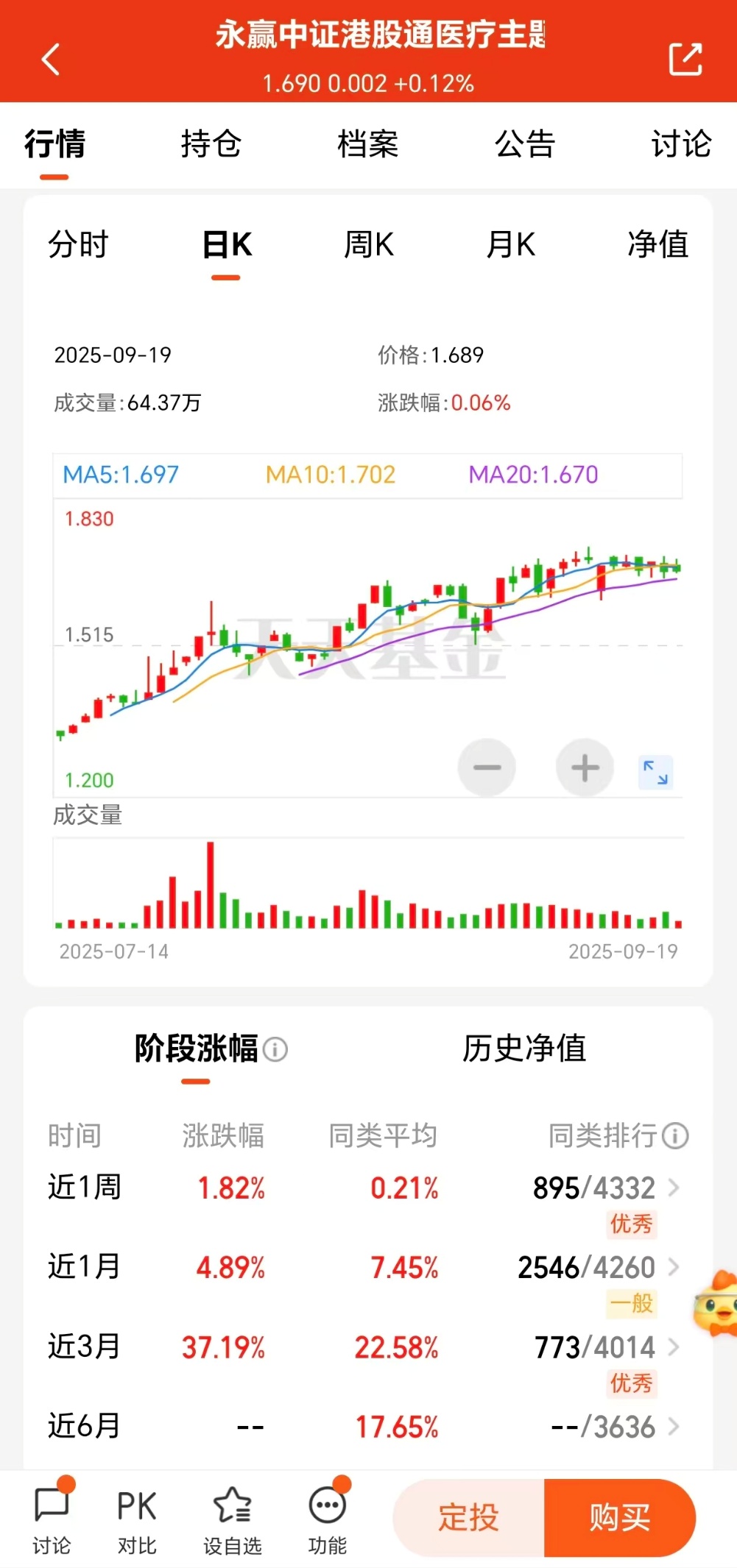View 近3月 ranking 773/4014 details
The image size is (737, 1568).
point(605,1347)
